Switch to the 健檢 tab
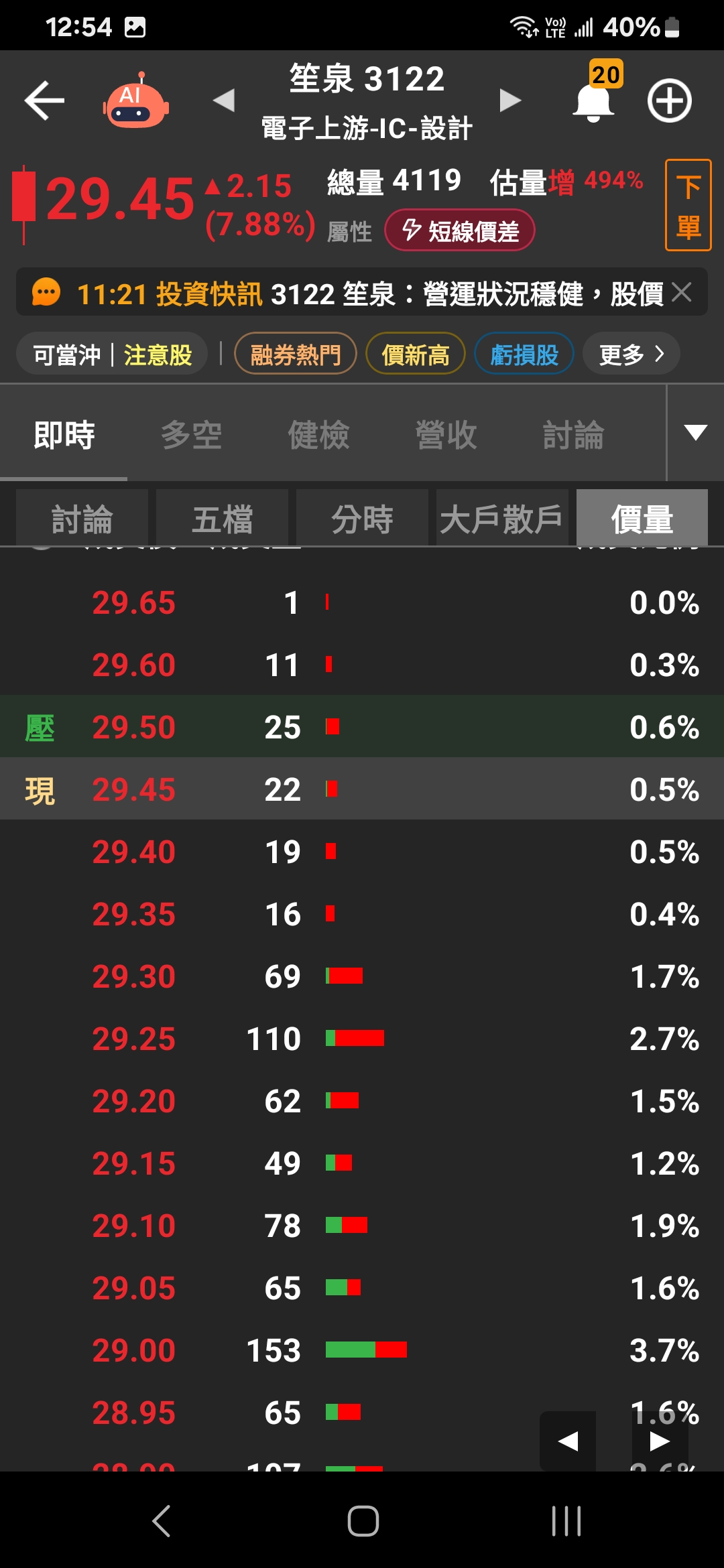Viewport: 724px width, 1568px height. pyautogui.click(x=318, y=434)
